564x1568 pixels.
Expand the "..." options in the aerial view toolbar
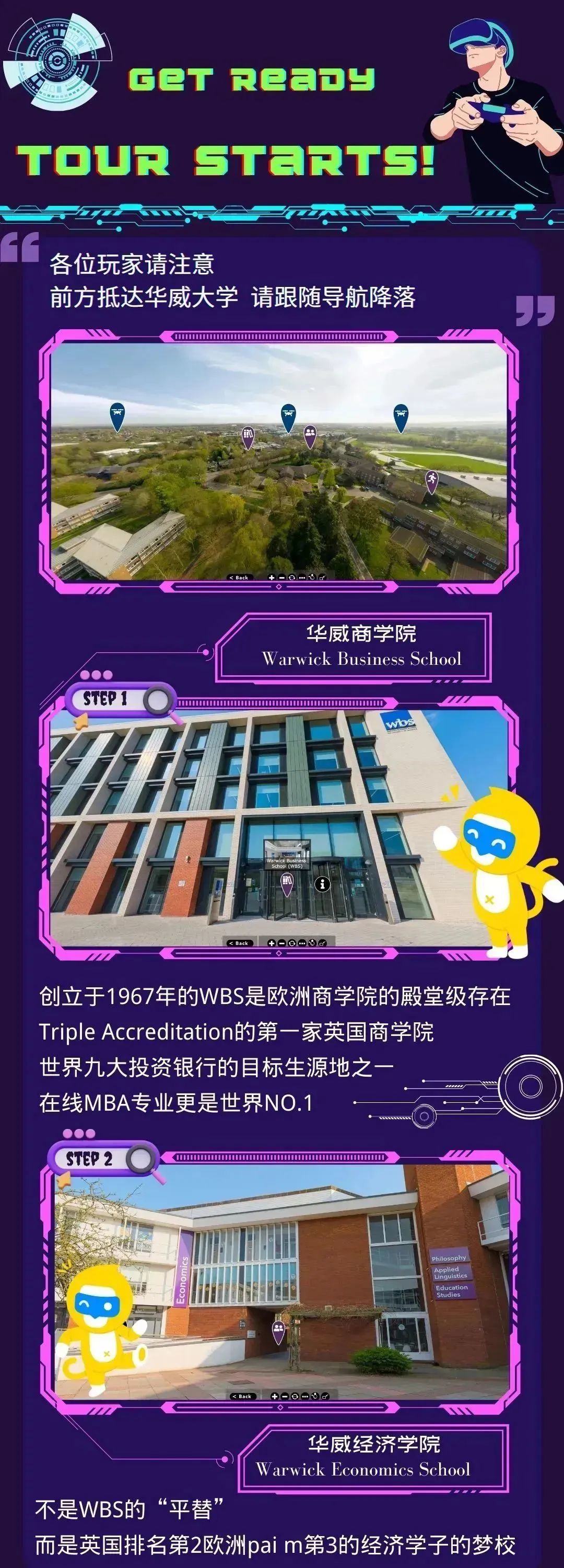pyautogui.click(x=302, y=577)
